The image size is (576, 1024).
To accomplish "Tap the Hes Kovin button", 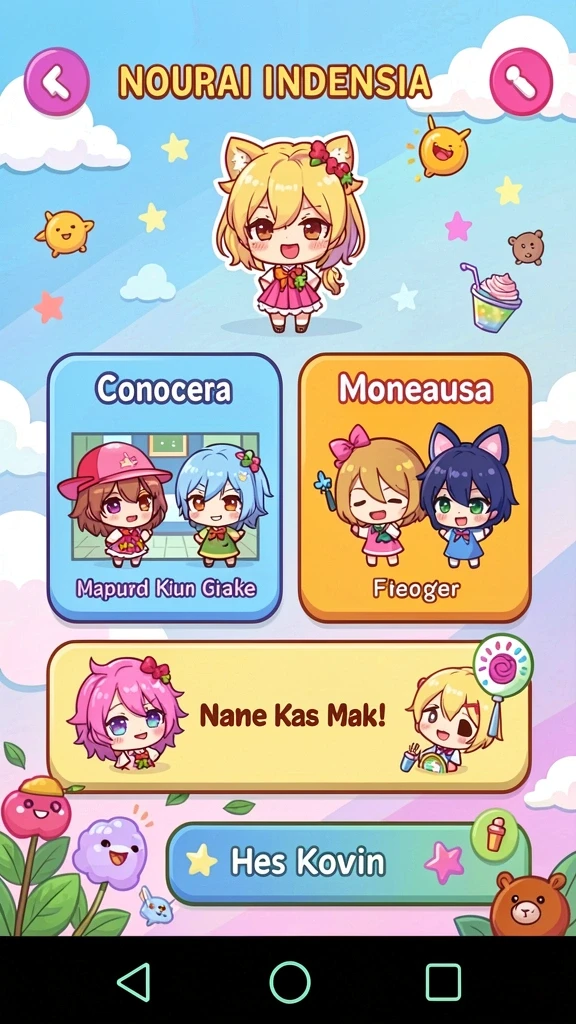I will [348, 863].
